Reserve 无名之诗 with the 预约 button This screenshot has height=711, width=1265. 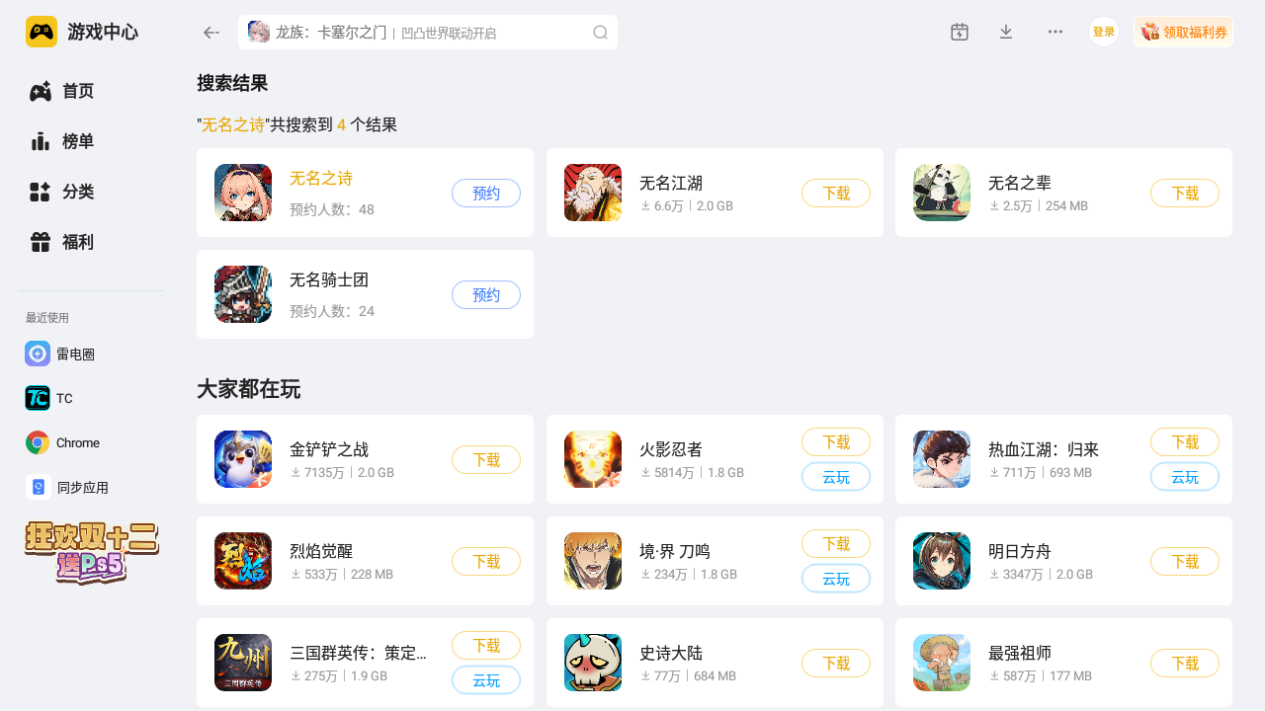pyautogui.click(x=486, y=193)
